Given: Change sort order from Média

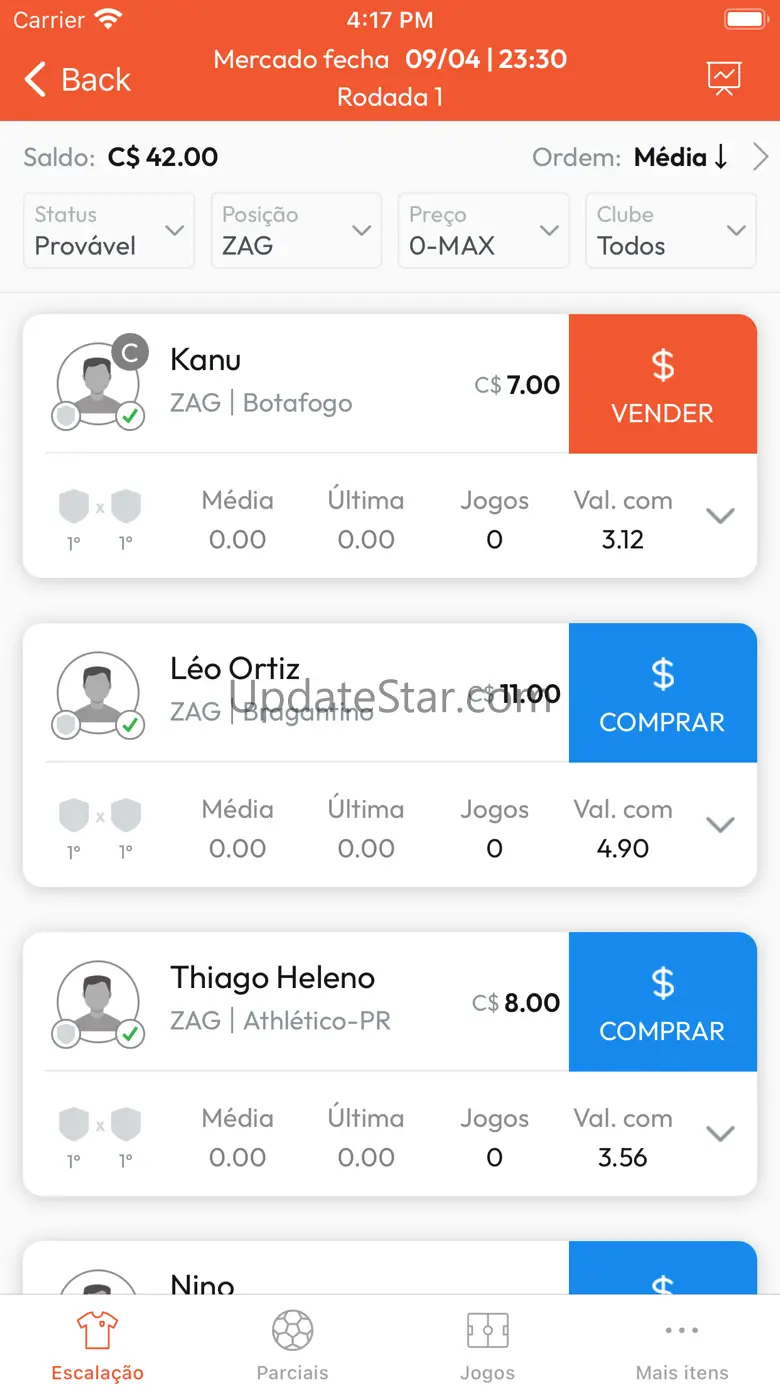Looking at the screenshot, I should point(680,157).
